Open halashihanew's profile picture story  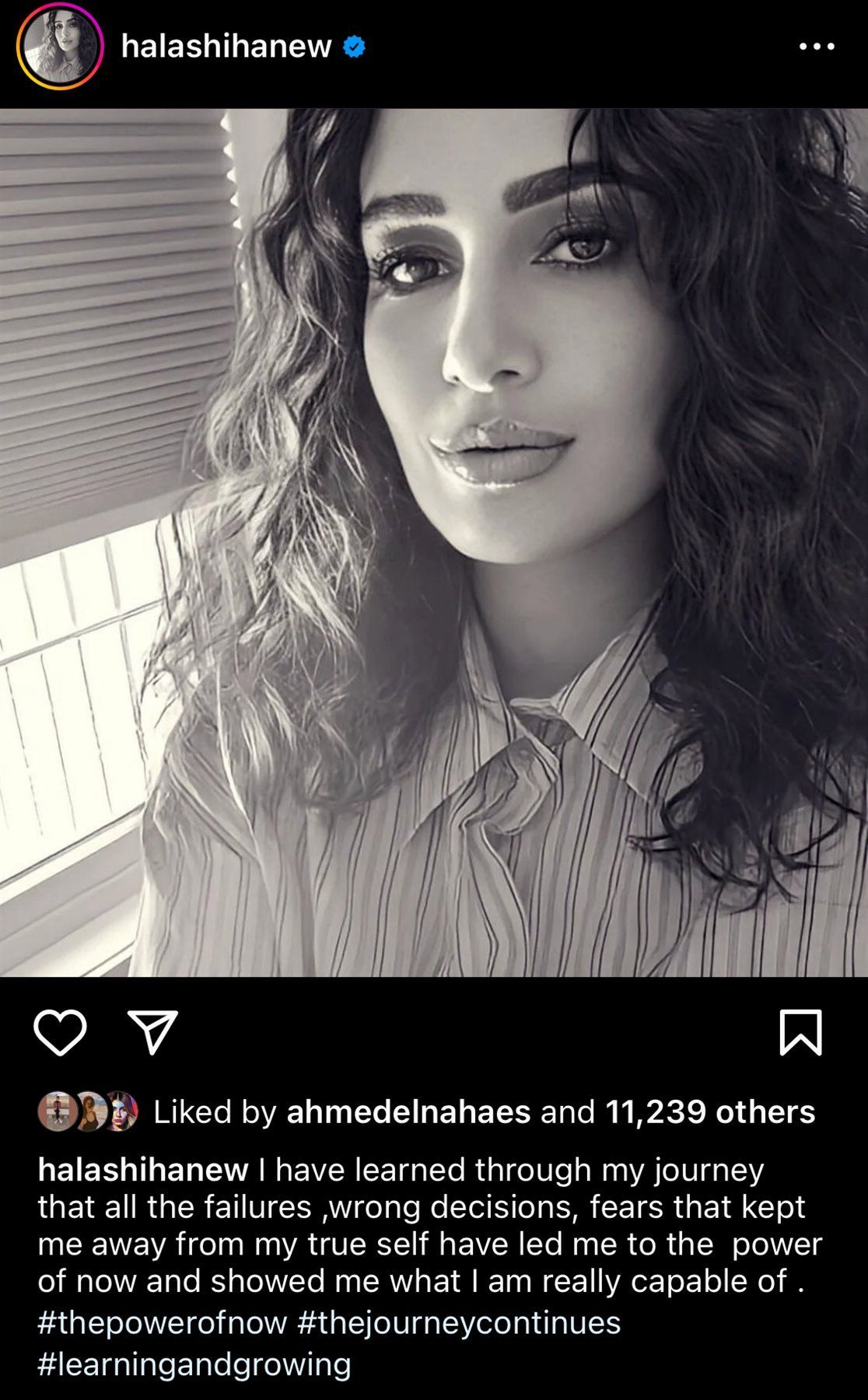60,48
